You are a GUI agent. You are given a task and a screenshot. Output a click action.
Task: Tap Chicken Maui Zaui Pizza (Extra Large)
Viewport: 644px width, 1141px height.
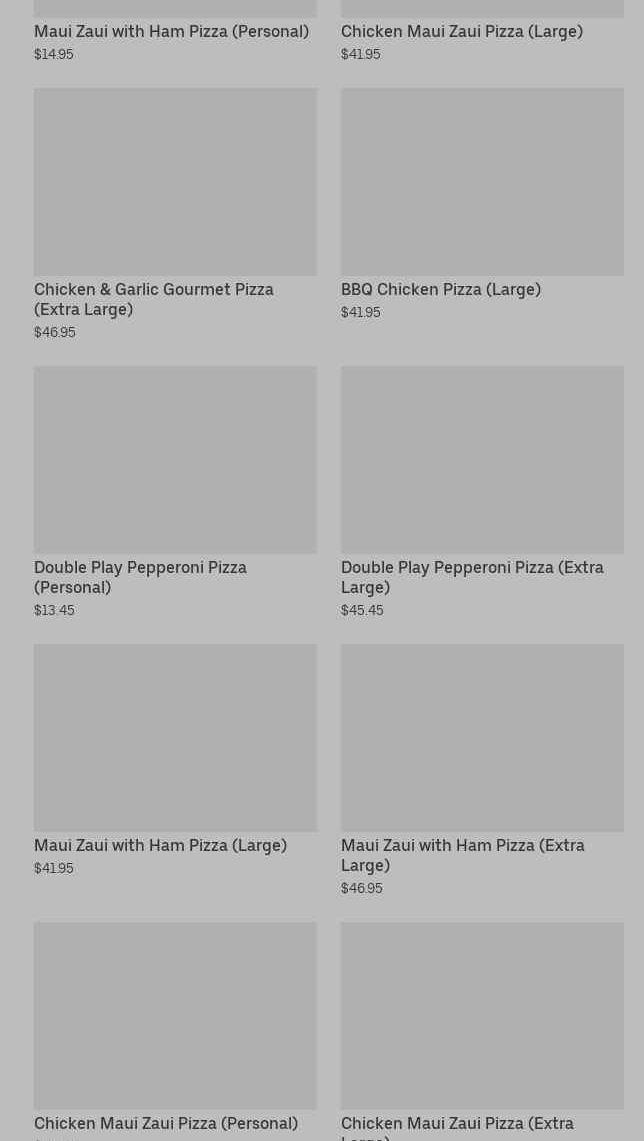pyautogui.click(x=482, y=1031)
